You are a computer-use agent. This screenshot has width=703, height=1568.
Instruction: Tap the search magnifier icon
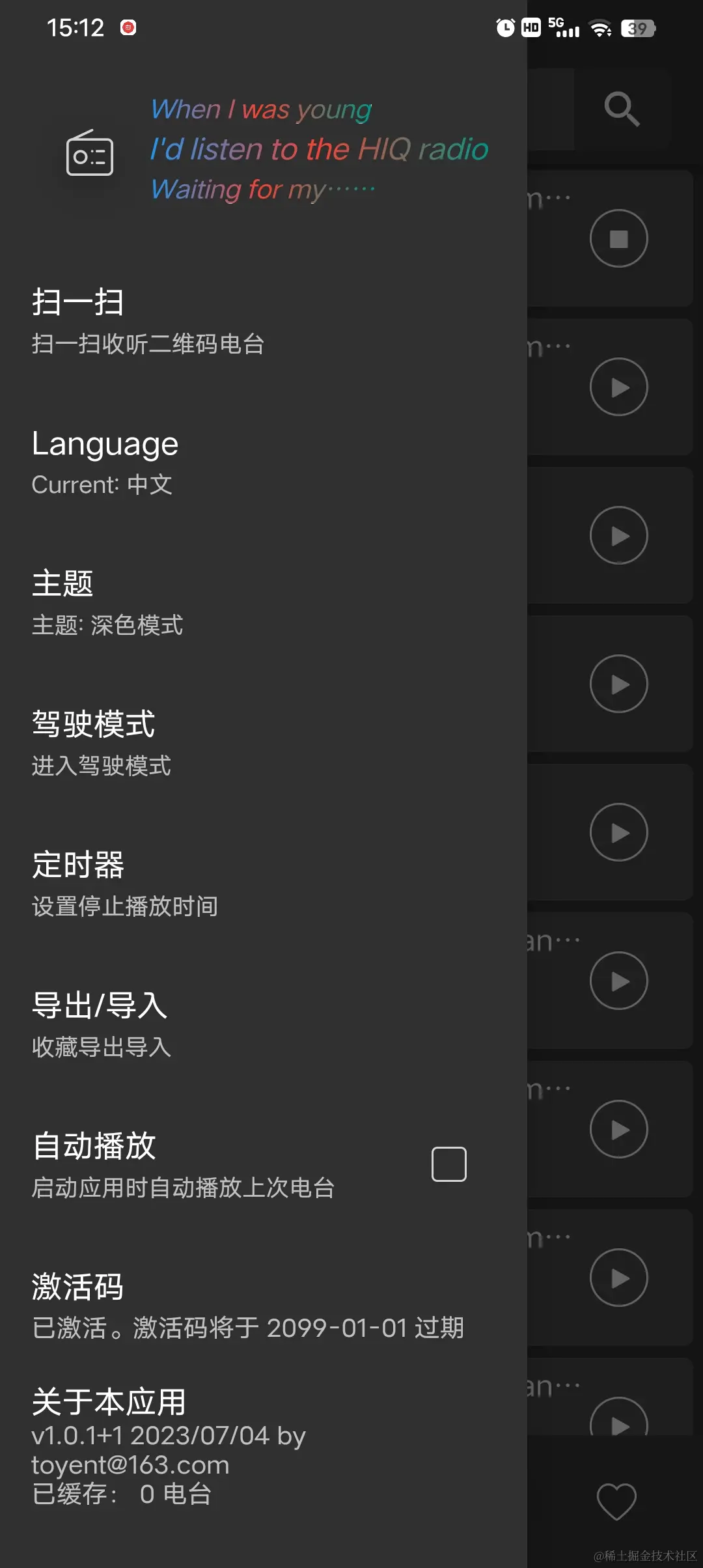click(x=622, y=109)
